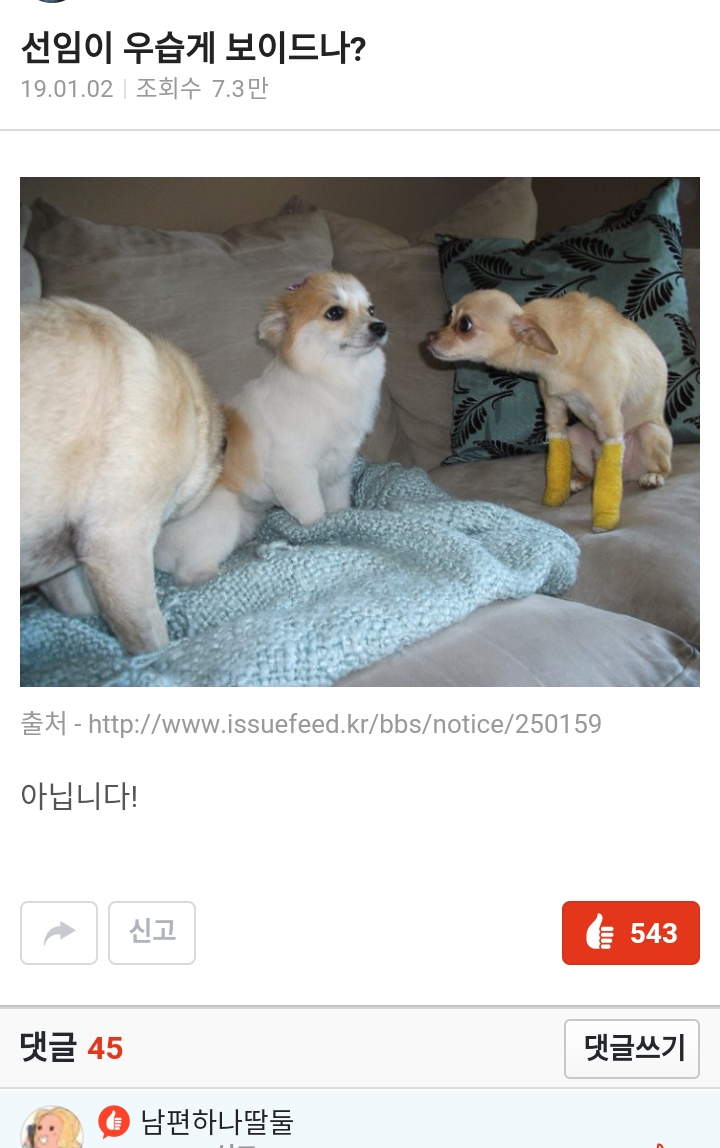Open the dog photo in the post
This screenshot has width=720, height=1148.
click(x=360, y=432)
